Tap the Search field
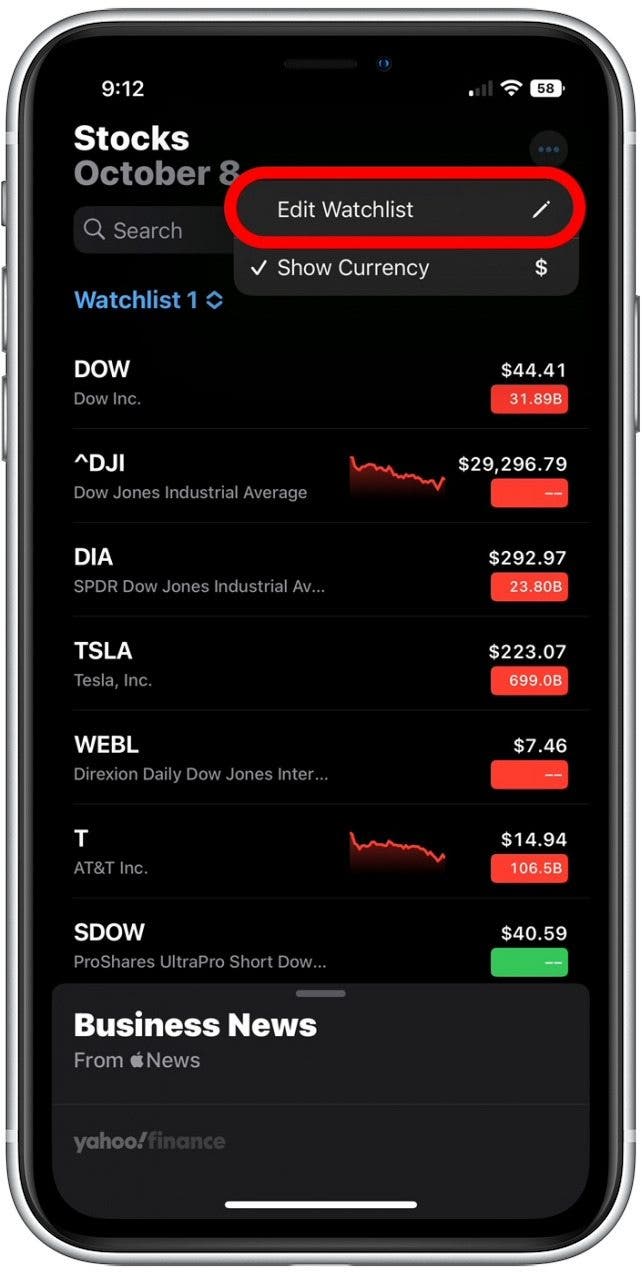642x1274 pixels. point(150,231)
